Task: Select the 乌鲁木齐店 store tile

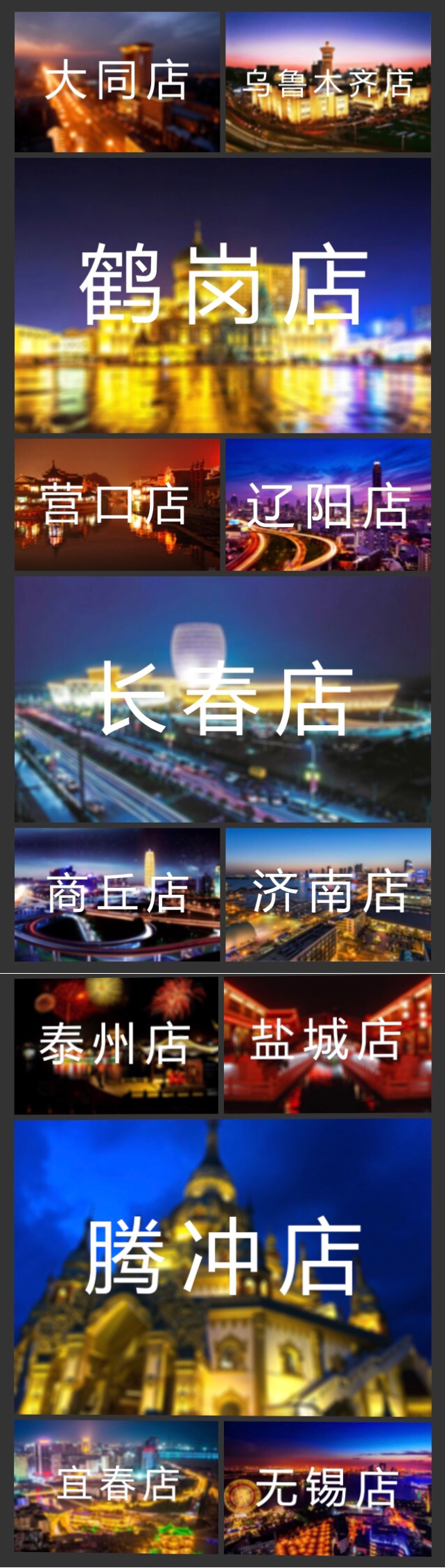Action: [328, 82]
